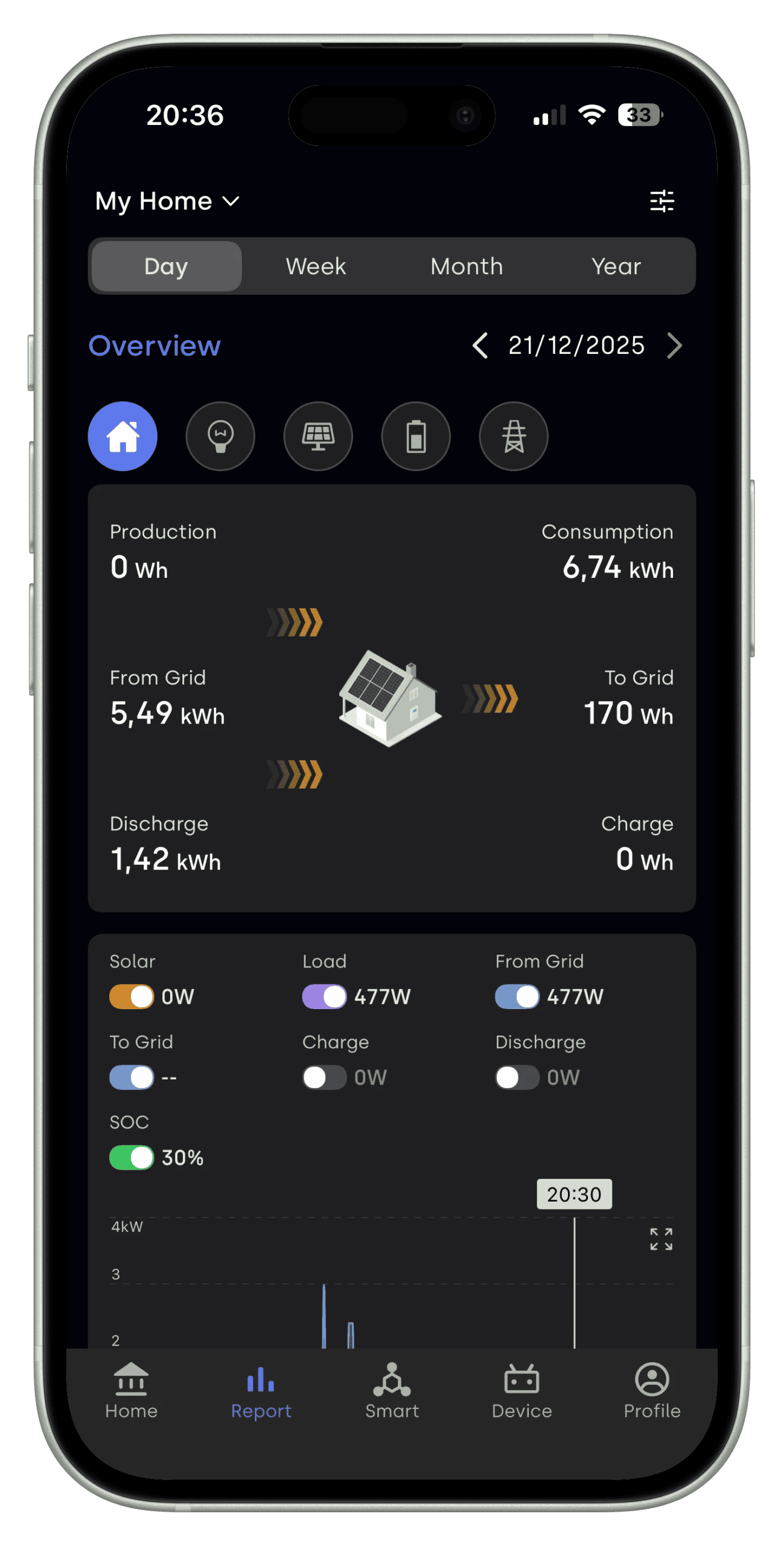
Task: Switch to the Week view
Action: (316, 266)
